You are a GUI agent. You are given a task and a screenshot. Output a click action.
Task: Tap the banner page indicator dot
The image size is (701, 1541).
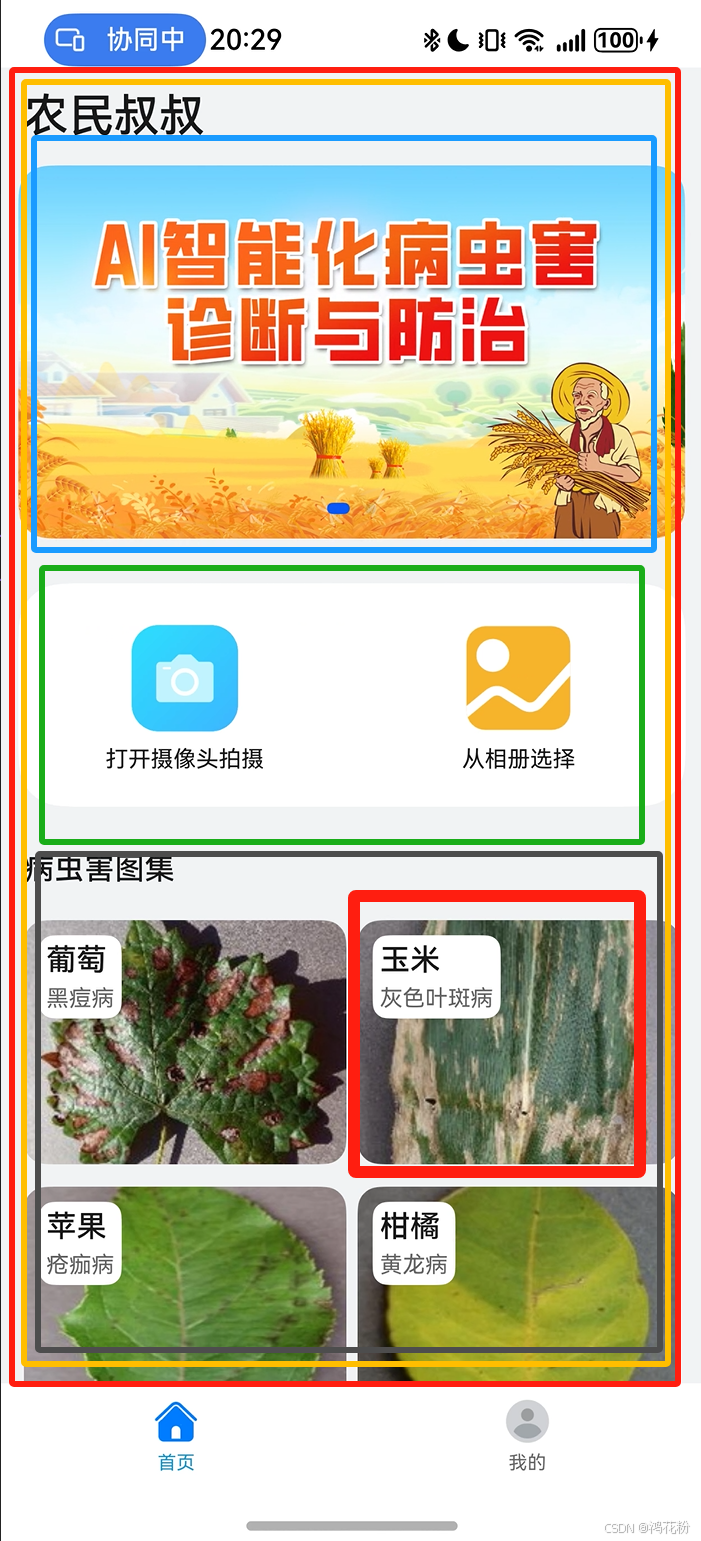338,508
